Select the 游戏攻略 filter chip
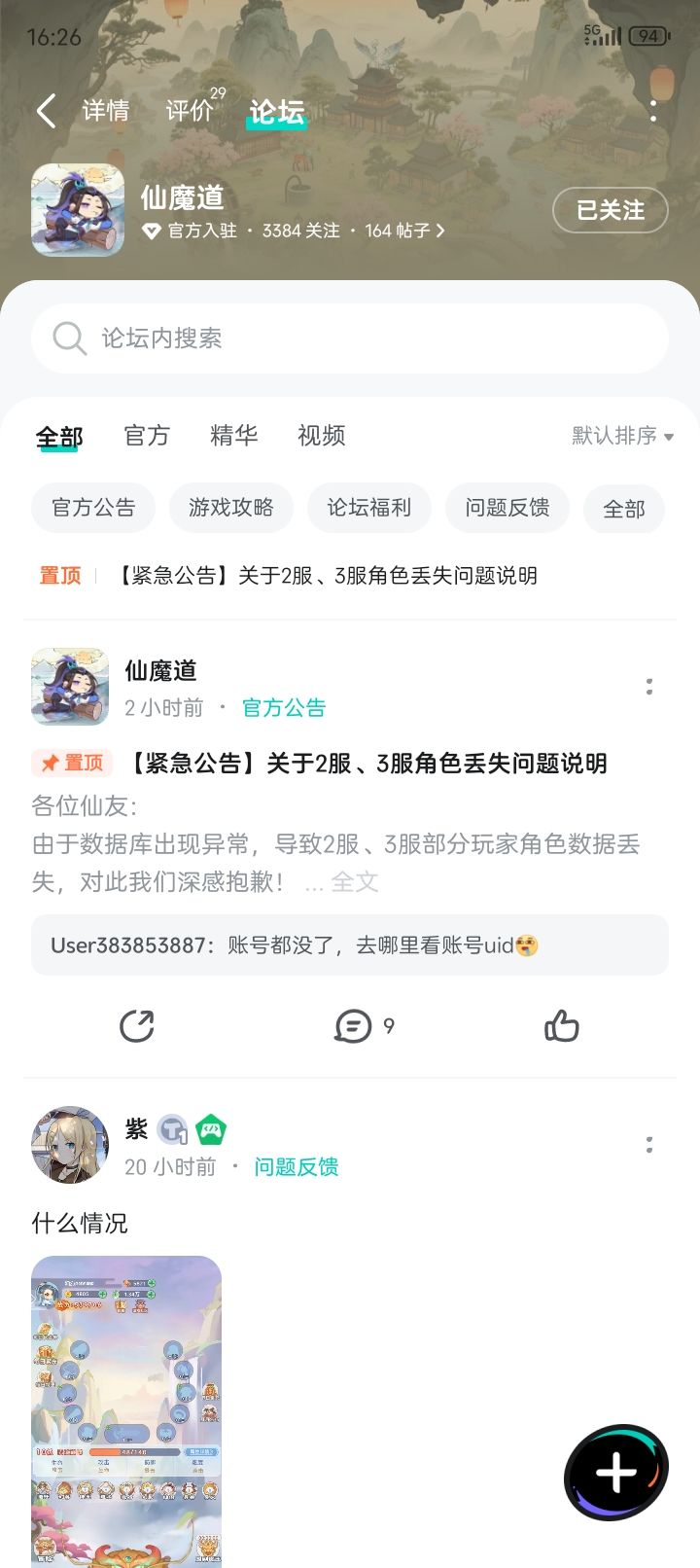This screenshot has height=1568, width=700. point(230,508)
